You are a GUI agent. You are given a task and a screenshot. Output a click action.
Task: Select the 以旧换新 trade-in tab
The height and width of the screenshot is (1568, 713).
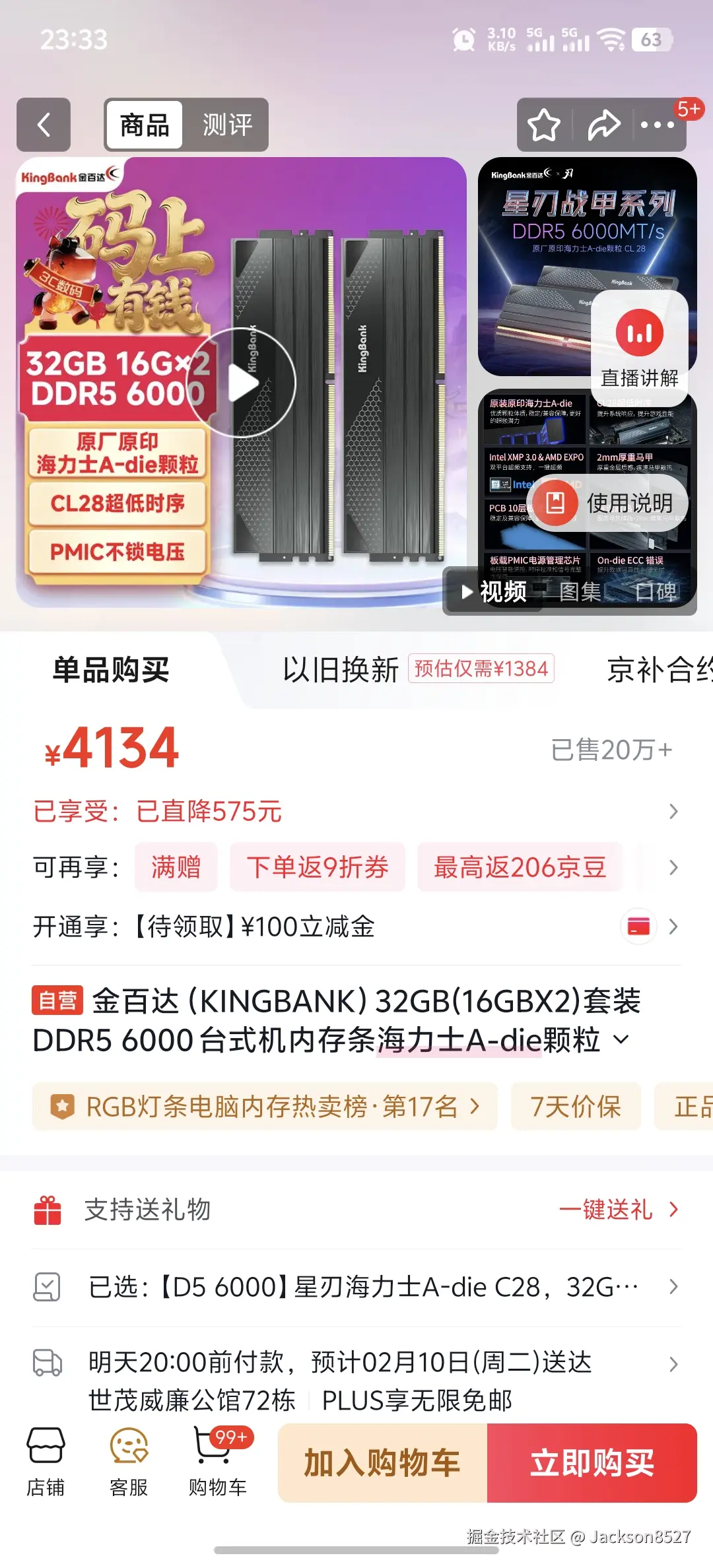337,670
